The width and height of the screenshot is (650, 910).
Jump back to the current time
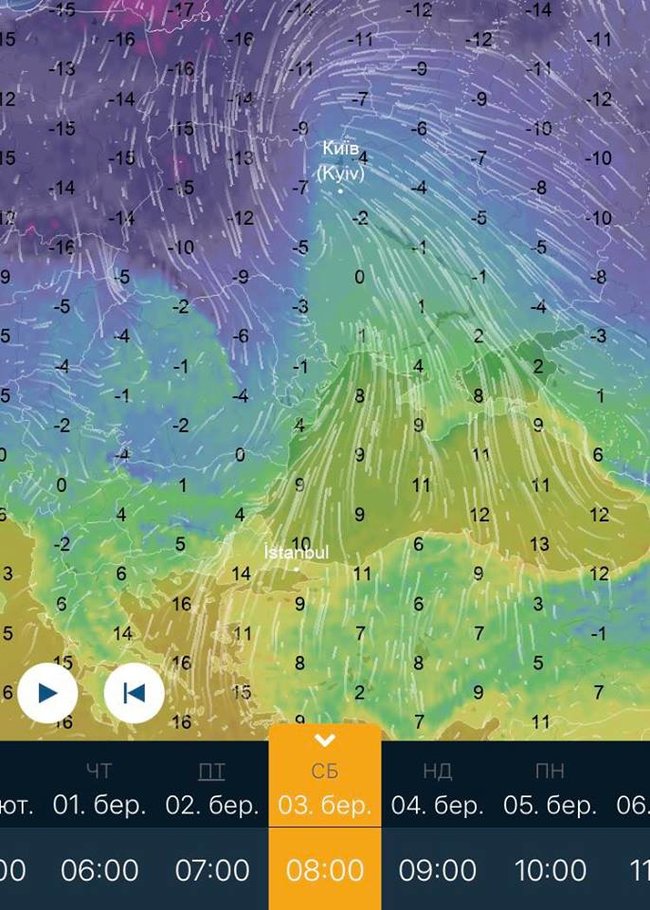coord(133,692)
